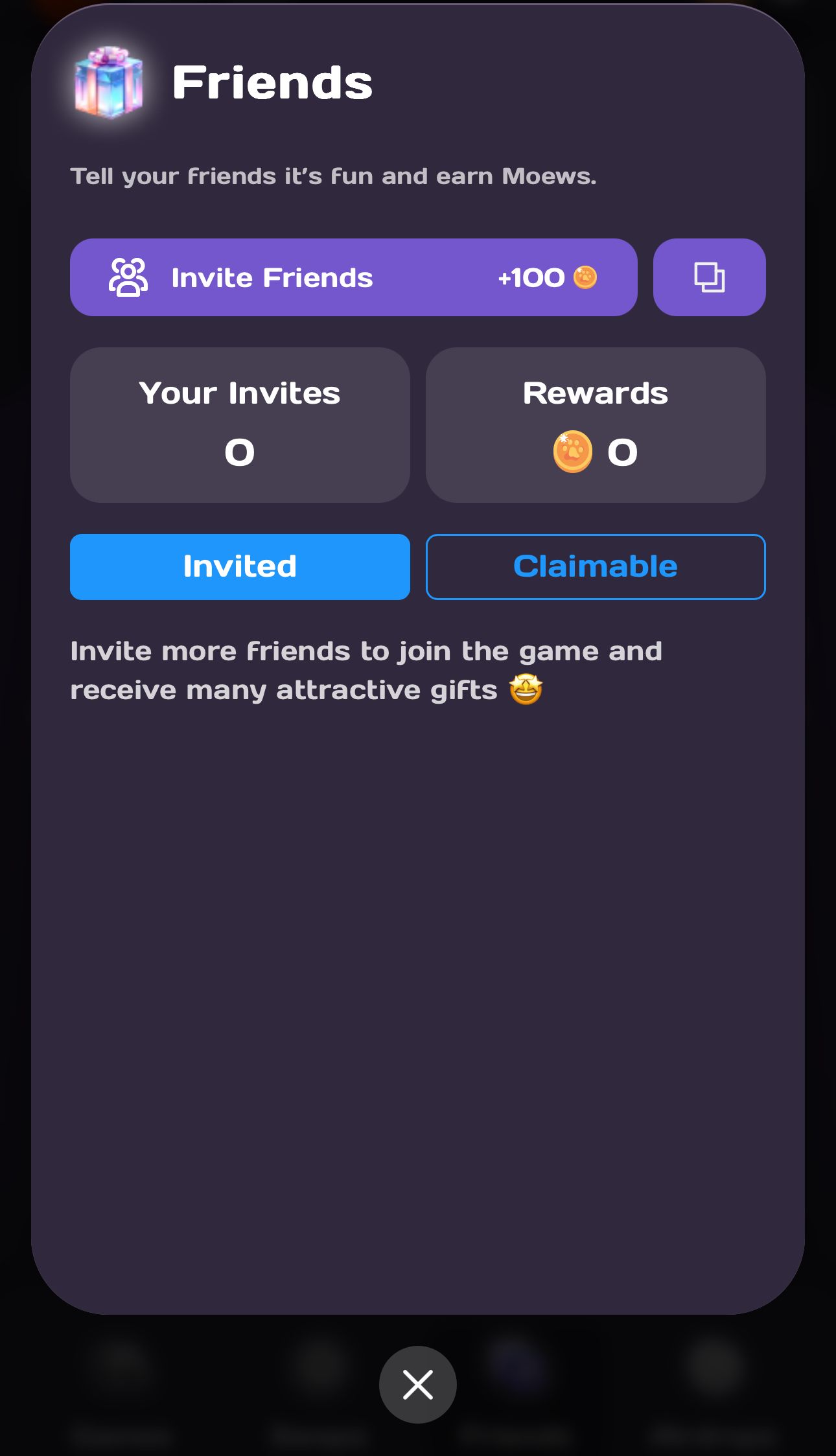Click the paw coin icon next to +100
Screen dimensions: 836x1456
pyautogui.click(x=585, y=277)
